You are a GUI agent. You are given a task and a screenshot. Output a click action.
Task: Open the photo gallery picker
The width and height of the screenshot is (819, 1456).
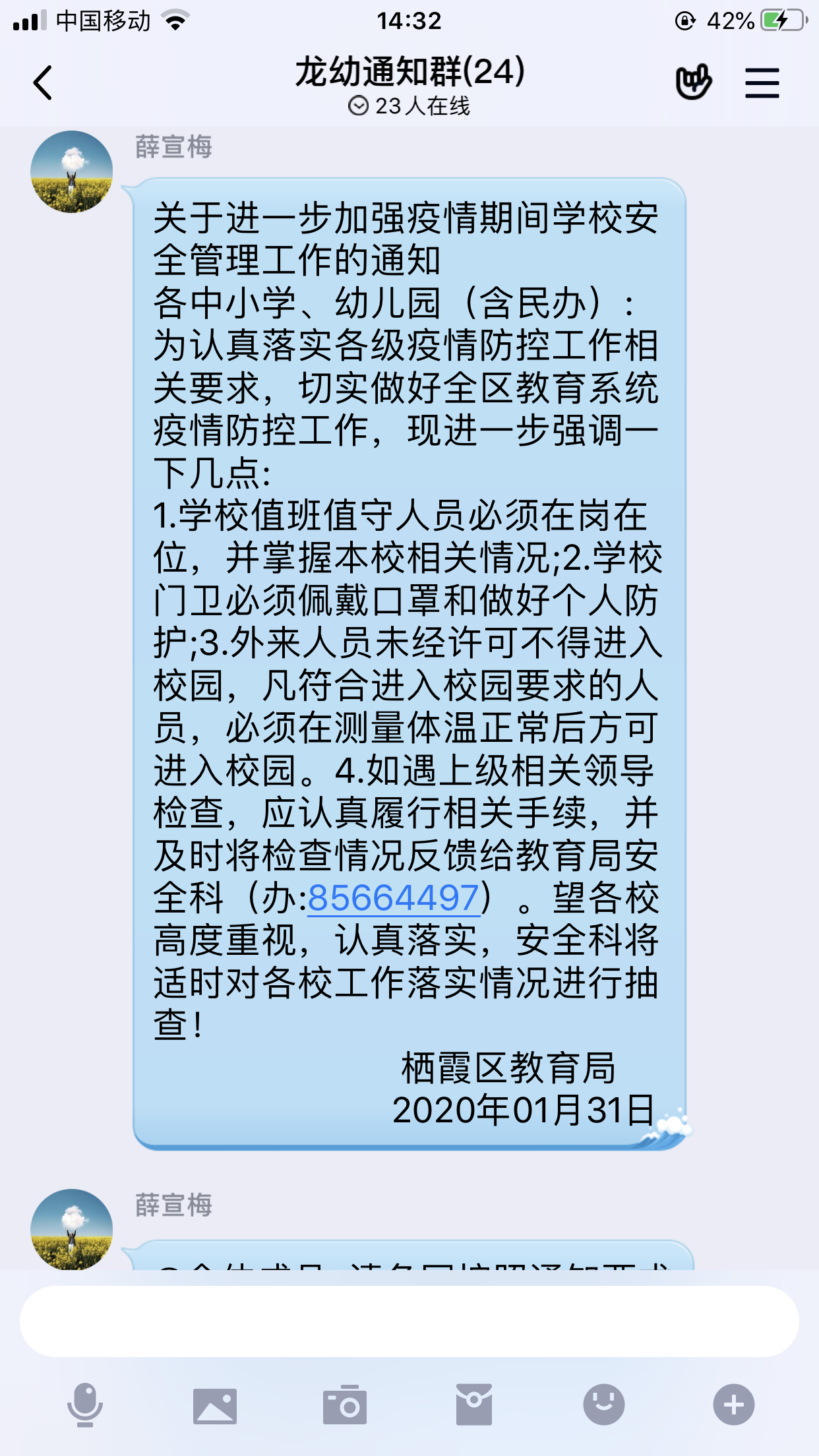214,1405
